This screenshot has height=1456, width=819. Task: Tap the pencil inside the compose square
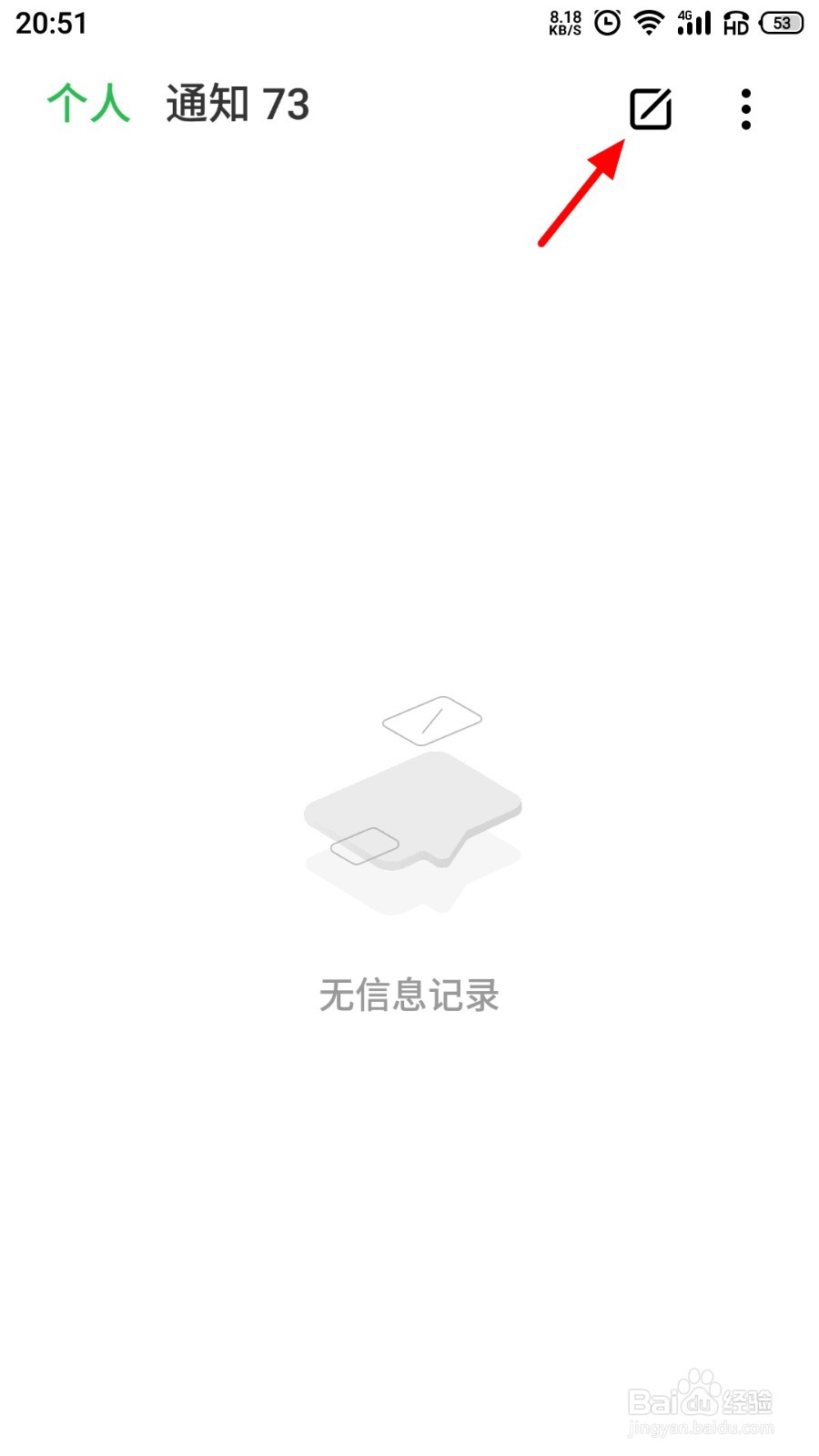click(653, 106)
